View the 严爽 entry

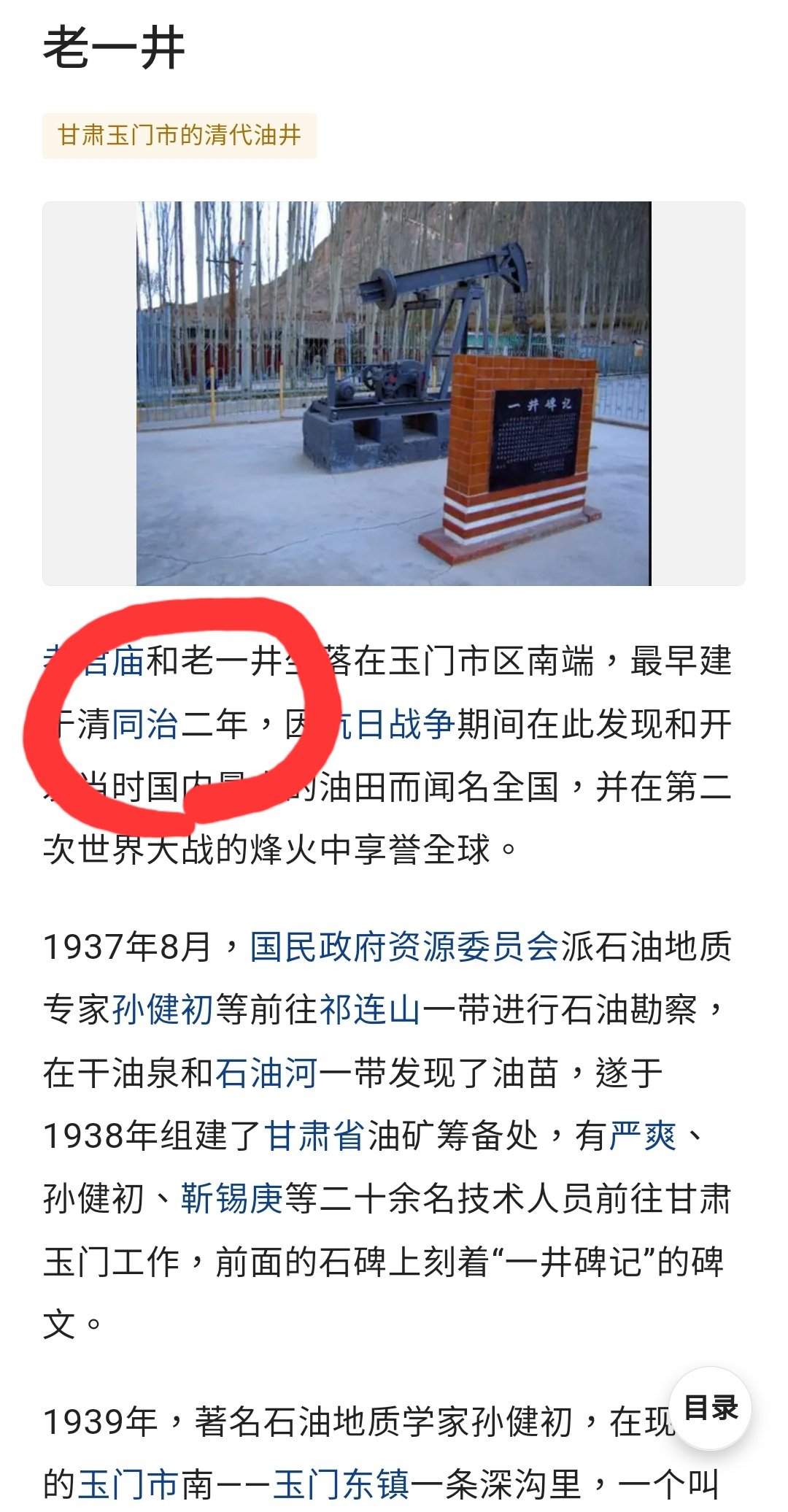(x=644, y=1136)
